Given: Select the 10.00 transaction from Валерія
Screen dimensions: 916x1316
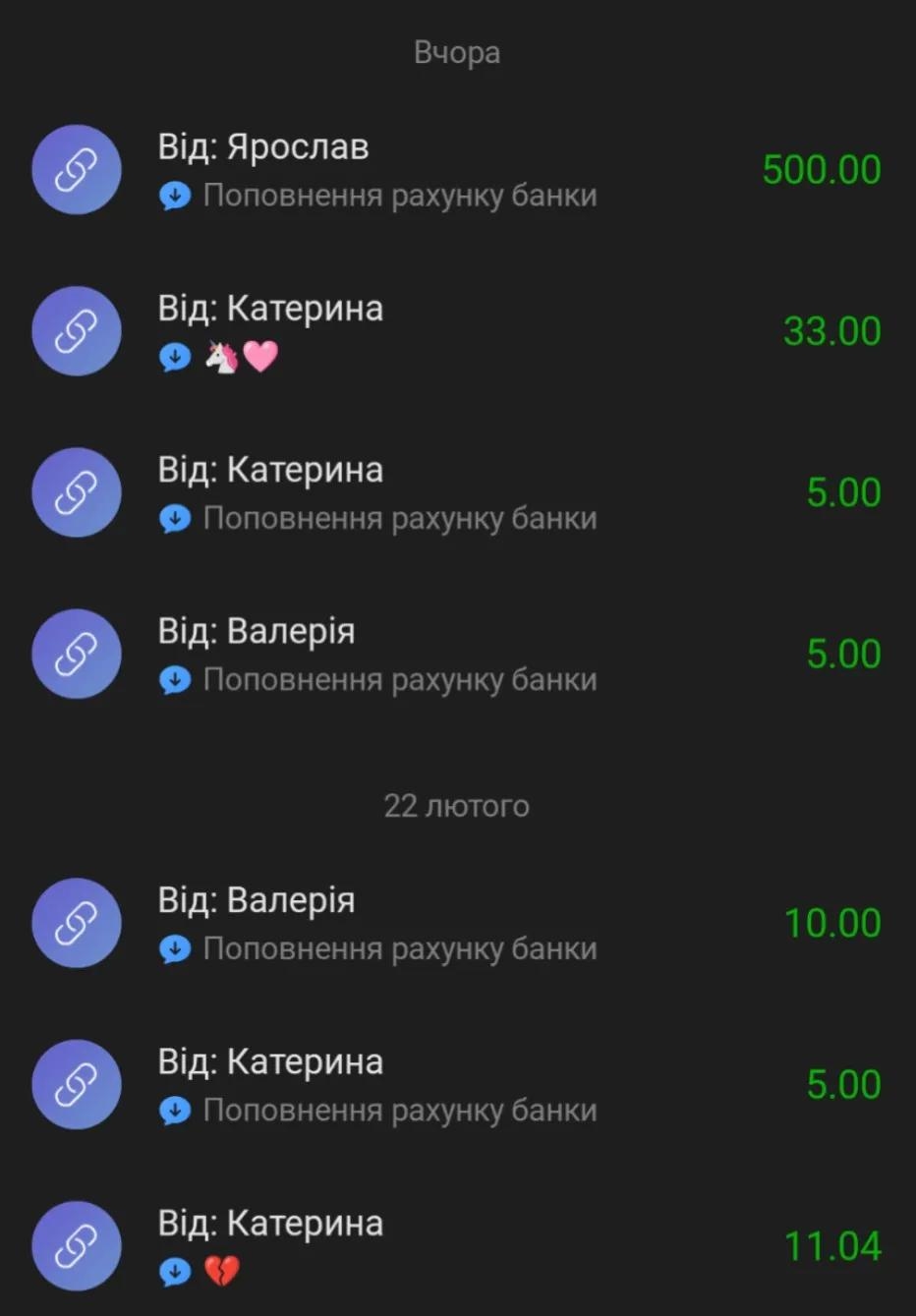Looking at the screenshot, I should point(457,924).
